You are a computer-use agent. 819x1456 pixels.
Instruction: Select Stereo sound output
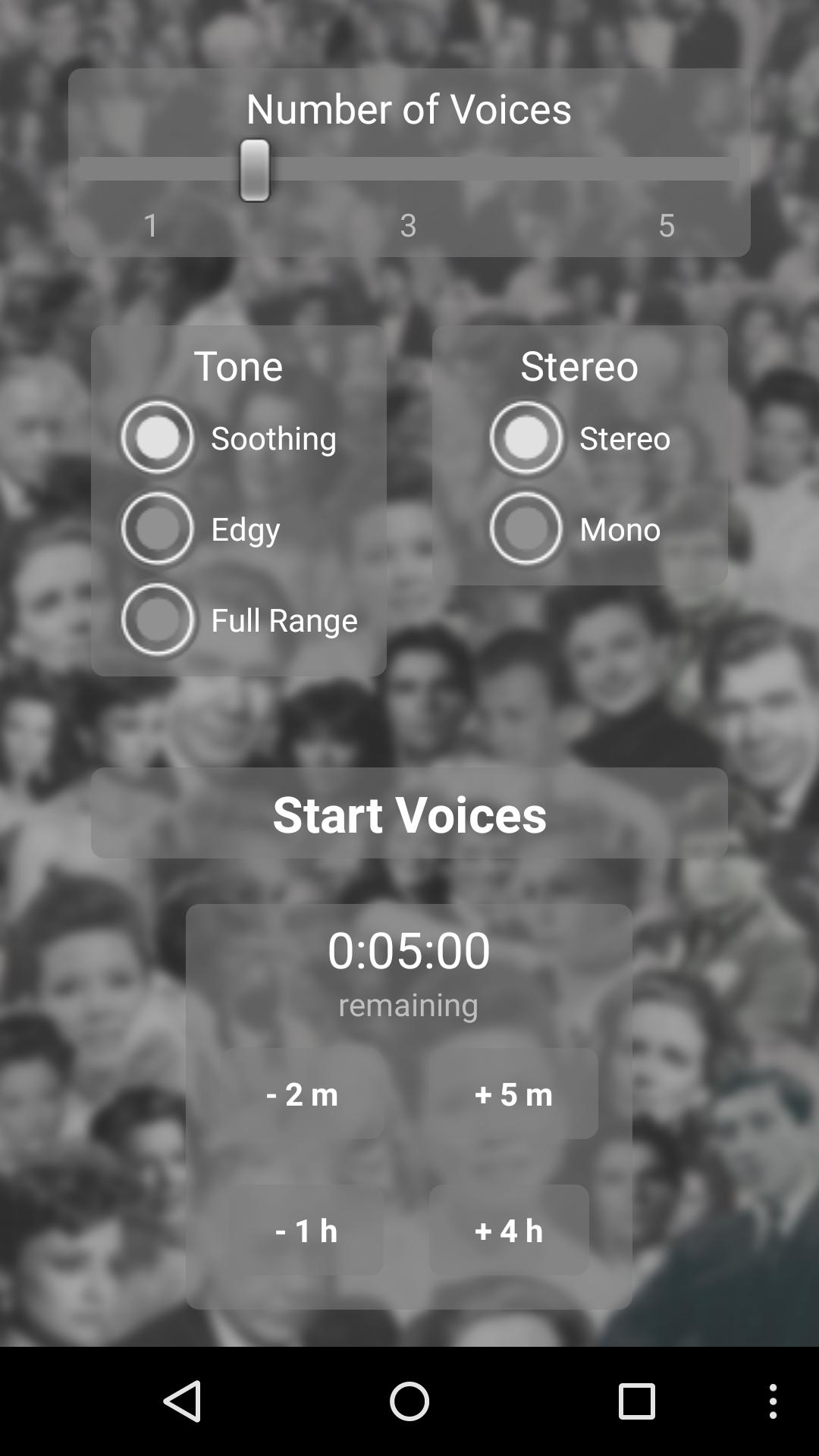coord(526,438)
